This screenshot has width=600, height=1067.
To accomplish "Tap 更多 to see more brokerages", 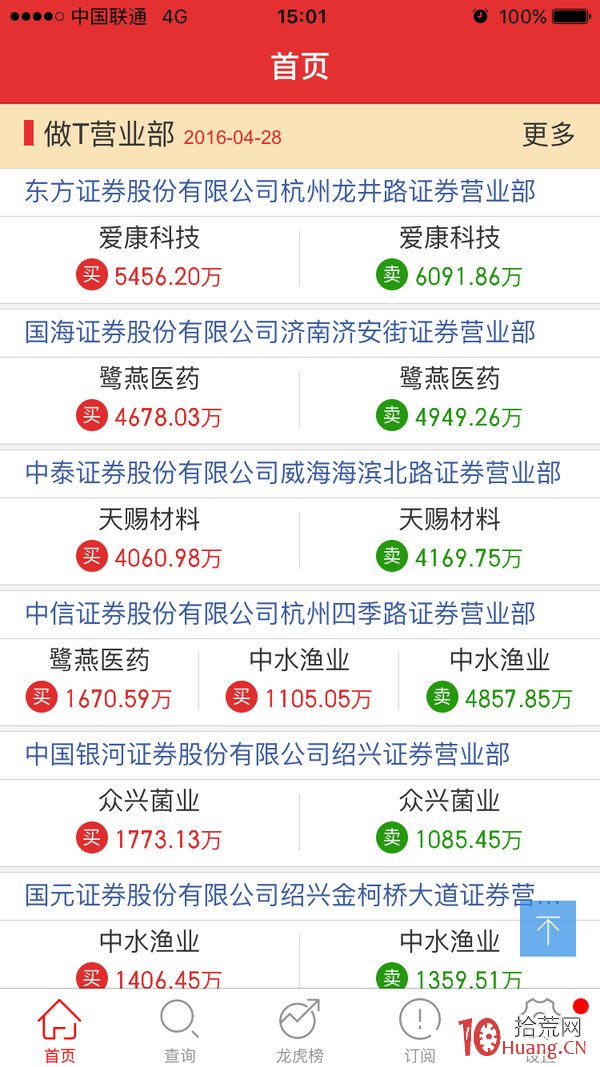I will tap(548, 134).
